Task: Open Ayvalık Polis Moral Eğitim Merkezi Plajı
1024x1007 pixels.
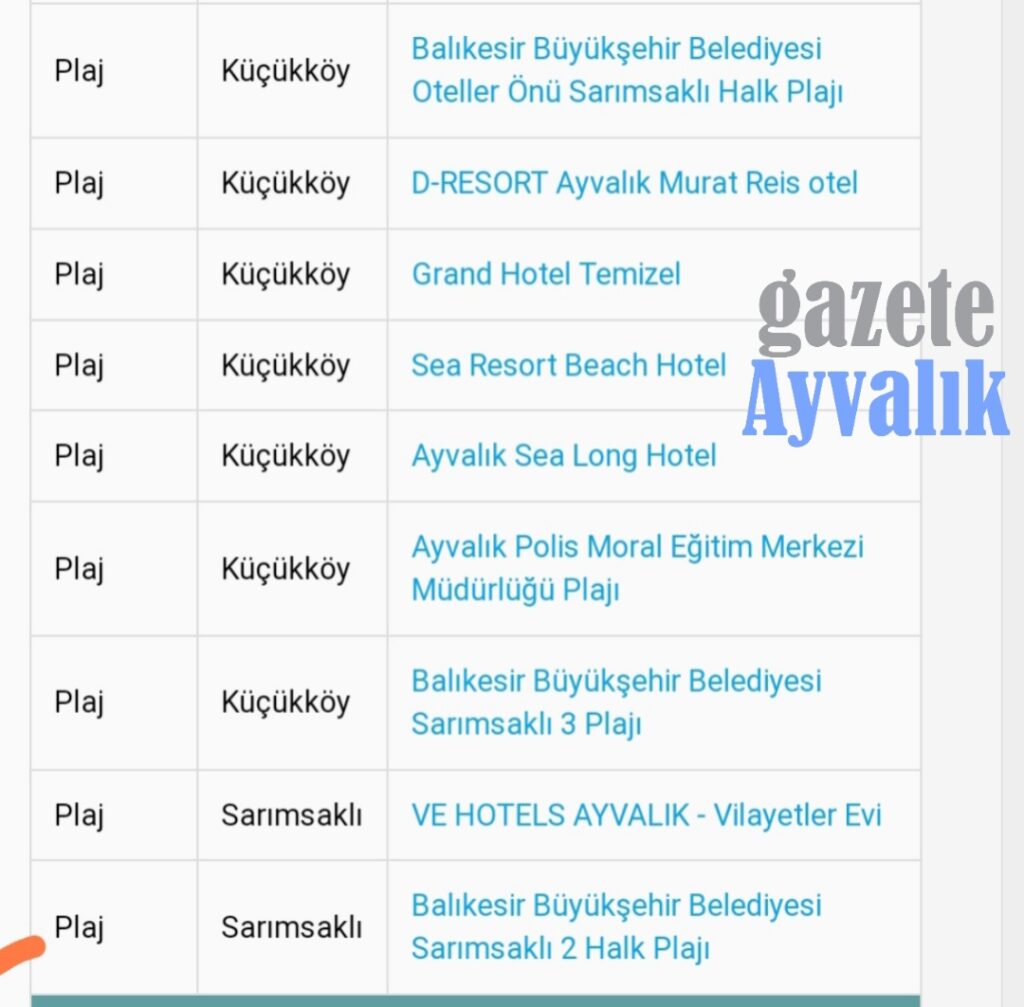Action: tap(637, 568)
